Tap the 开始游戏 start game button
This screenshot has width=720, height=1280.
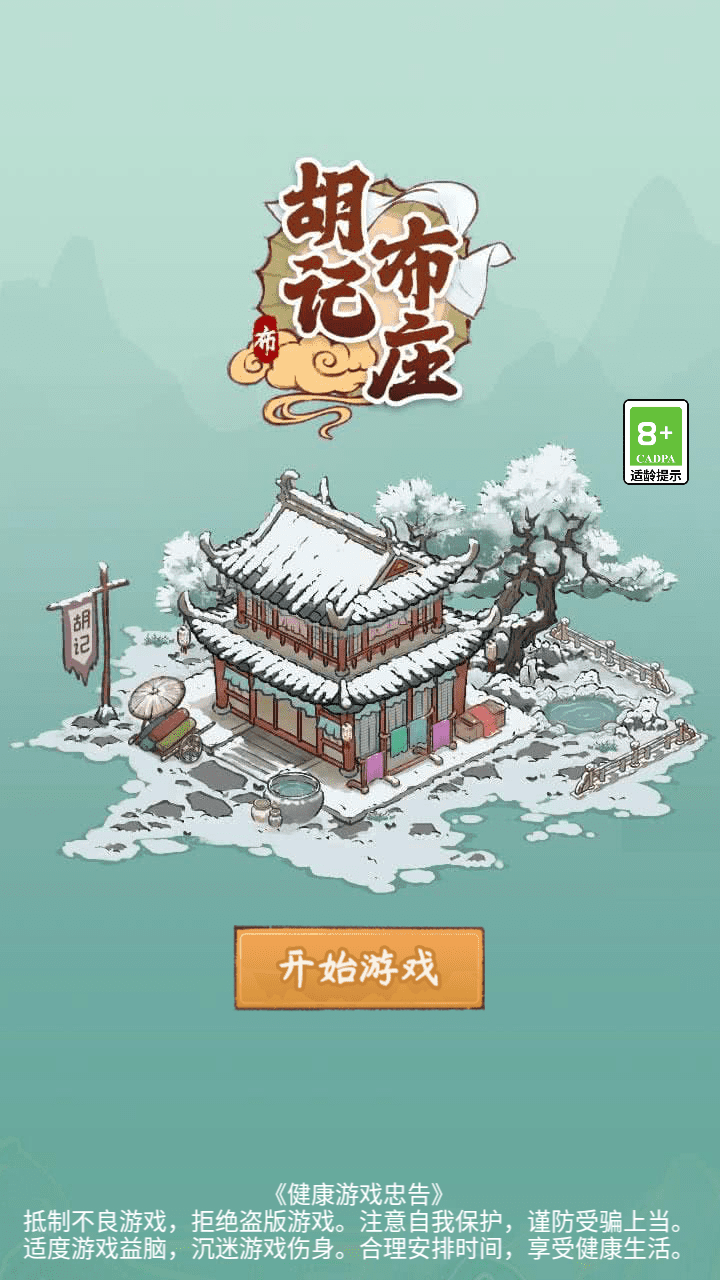pos(359,968)
